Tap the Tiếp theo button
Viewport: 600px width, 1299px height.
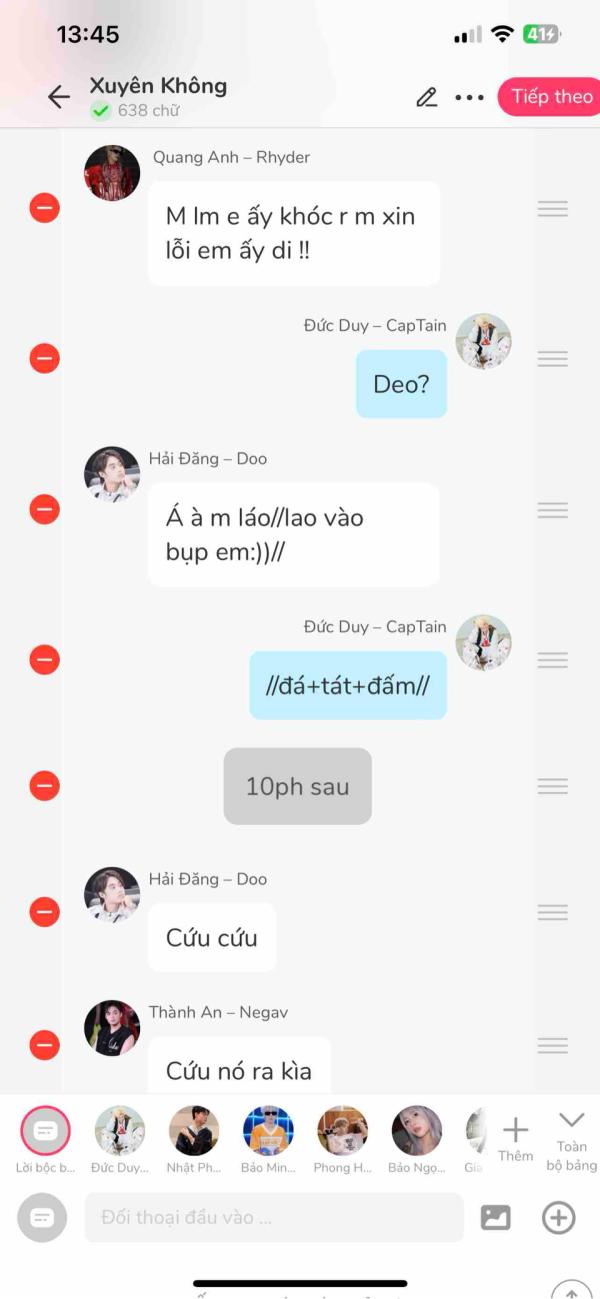pos(551,97)
